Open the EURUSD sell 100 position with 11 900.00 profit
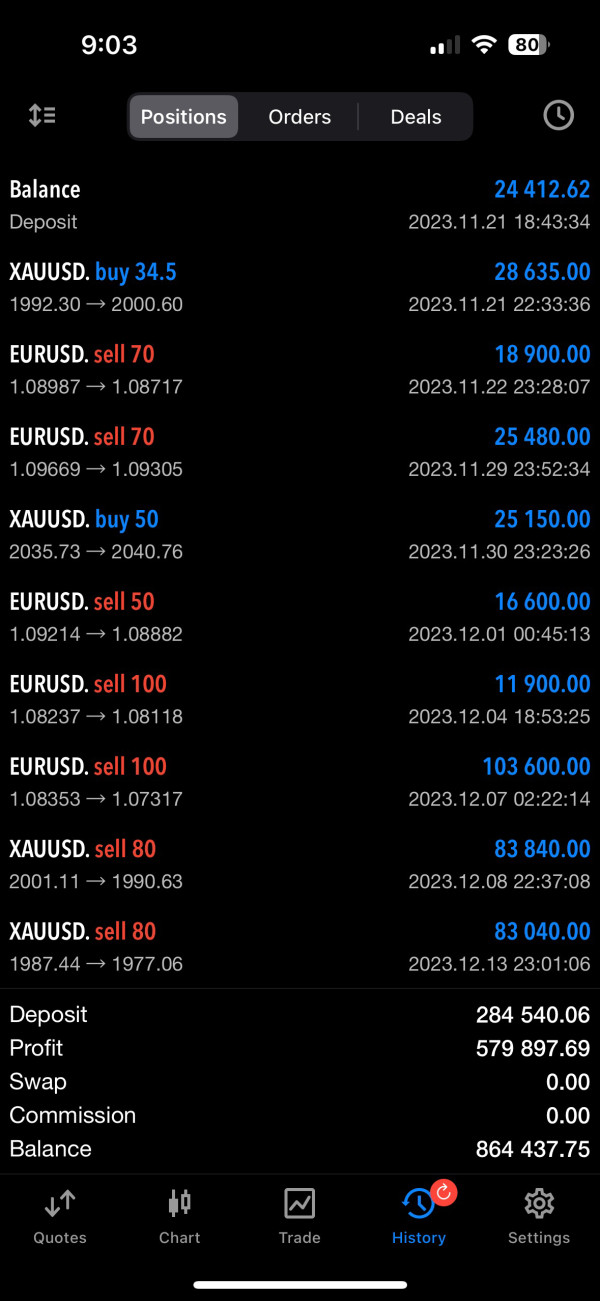Screen dimensions: 600x1301 [300, 699]
